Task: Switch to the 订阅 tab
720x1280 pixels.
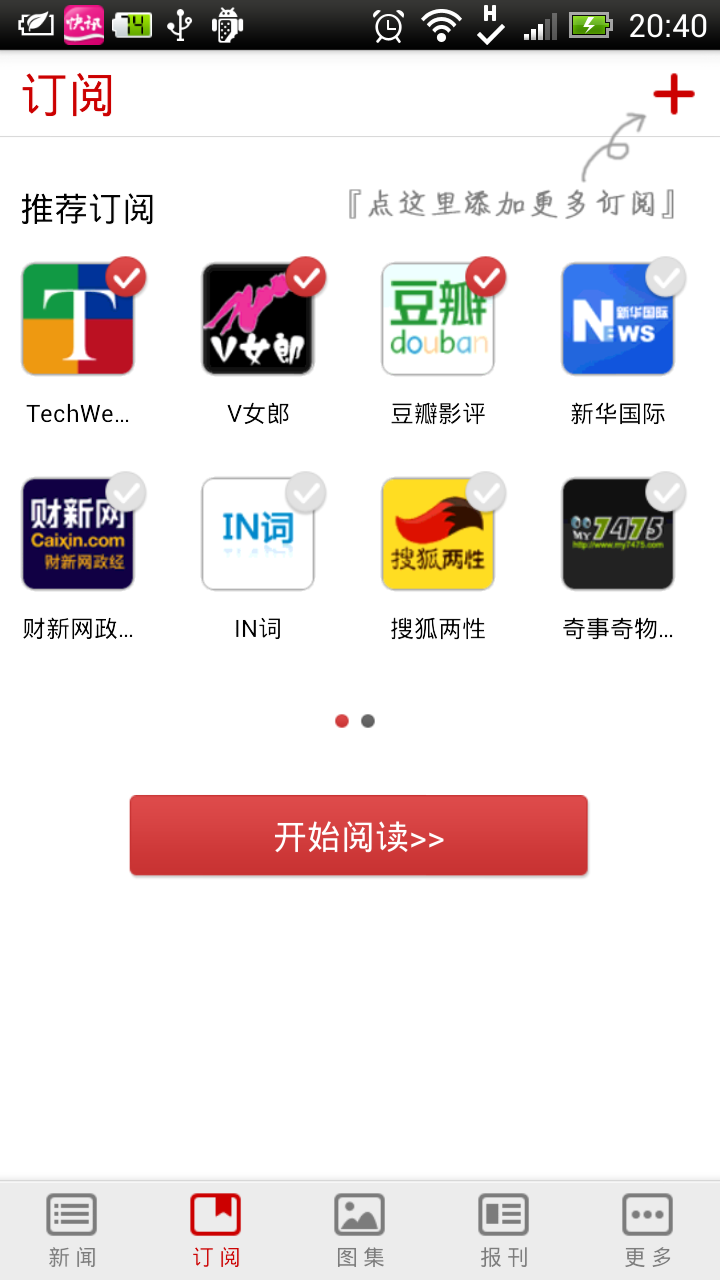Action: (x=215, y=1228)
